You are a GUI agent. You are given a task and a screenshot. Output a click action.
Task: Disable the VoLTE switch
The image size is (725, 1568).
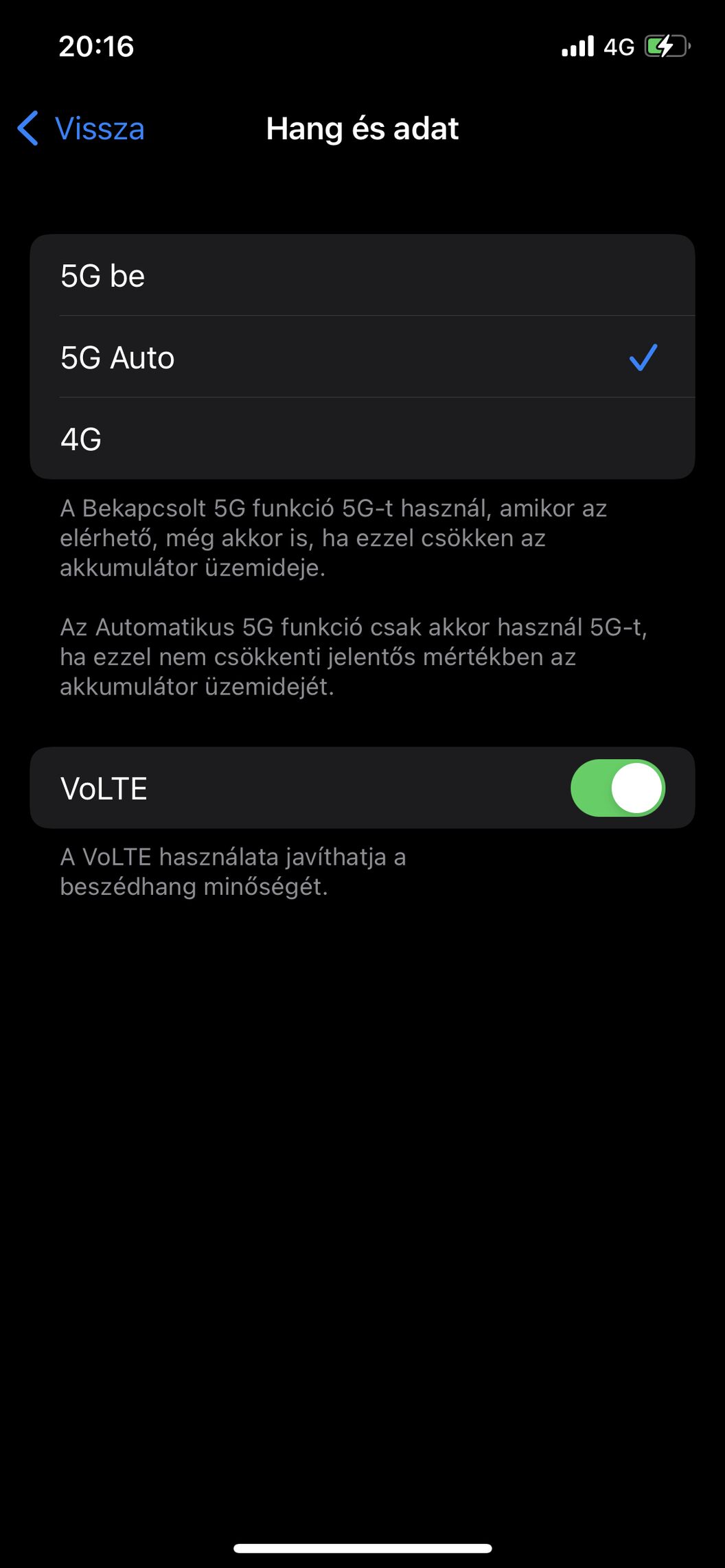tap(617, 788)
